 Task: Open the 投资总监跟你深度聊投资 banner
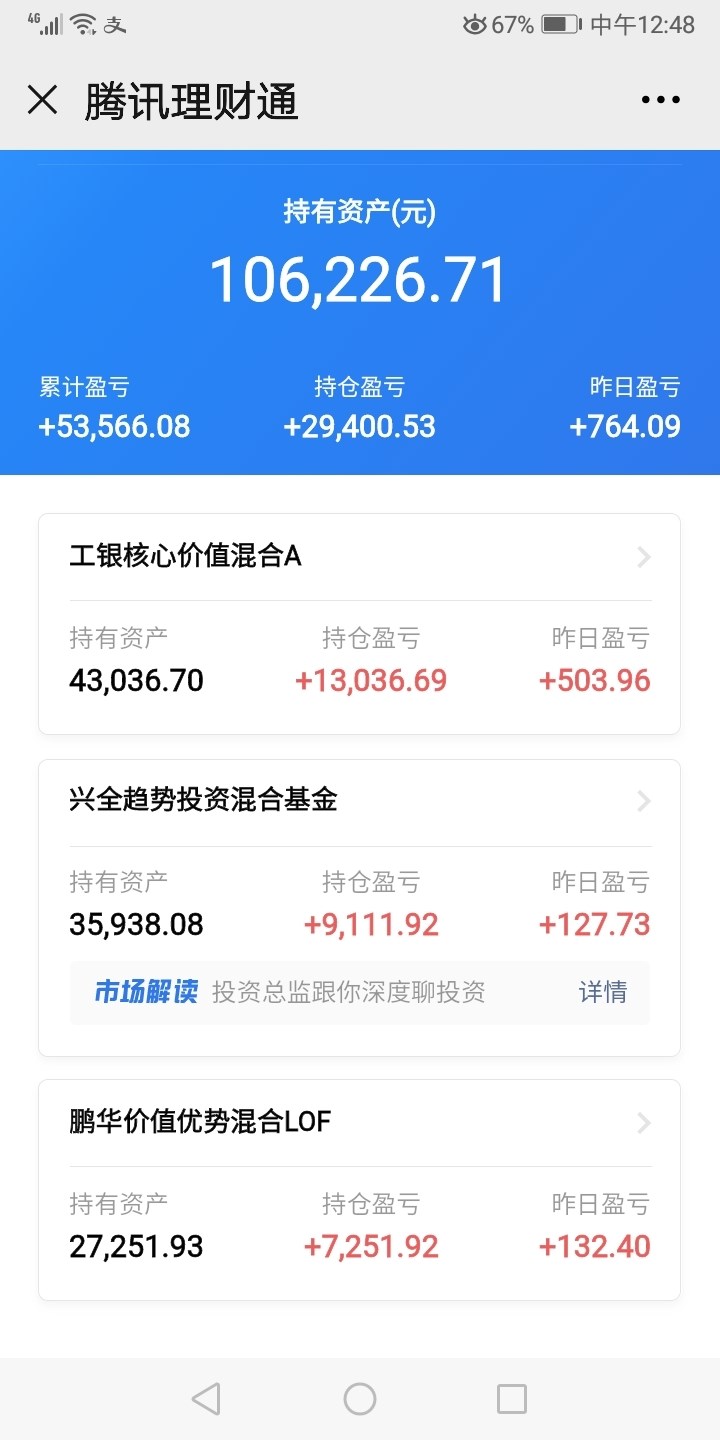pos(350,992)
